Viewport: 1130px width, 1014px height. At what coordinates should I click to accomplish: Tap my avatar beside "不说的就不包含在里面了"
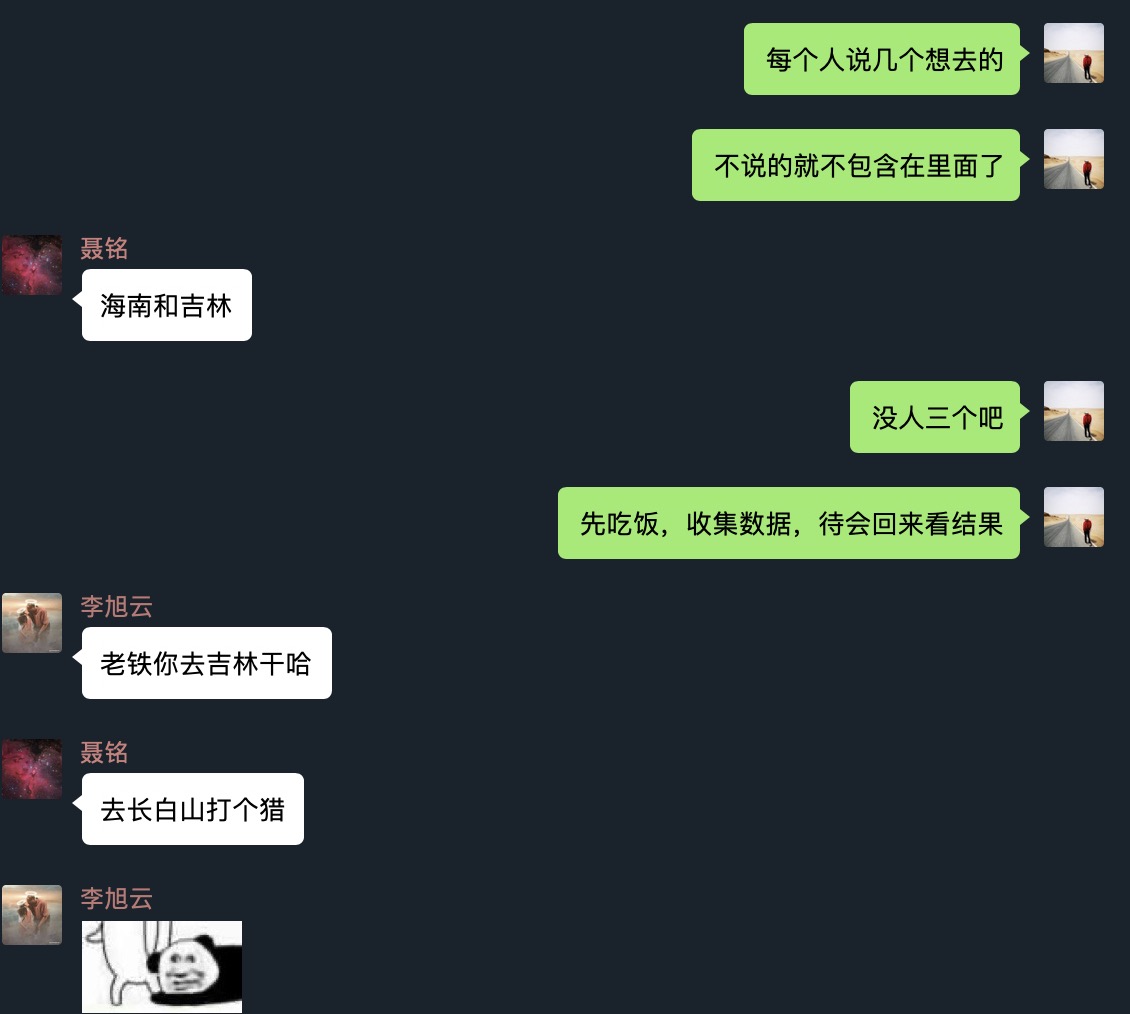click(x=1073, y=159)
